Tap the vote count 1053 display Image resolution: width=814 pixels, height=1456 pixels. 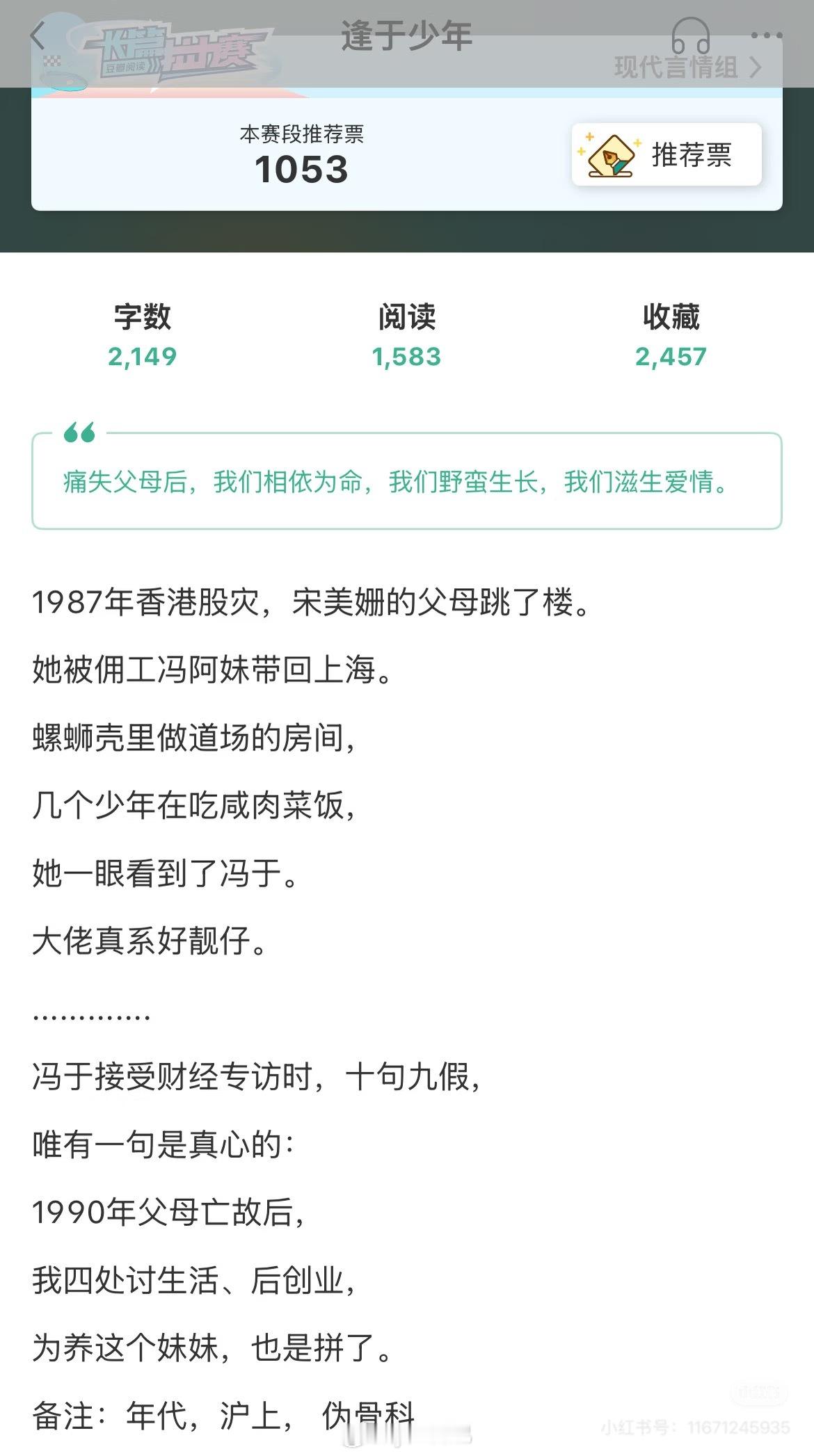tap(301, 170)
